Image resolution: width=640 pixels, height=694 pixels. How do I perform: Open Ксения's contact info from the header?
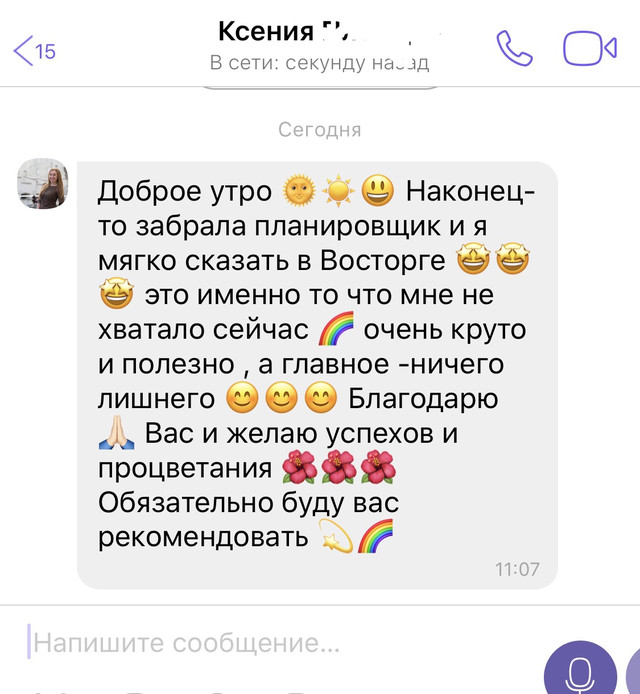[320, 46]
